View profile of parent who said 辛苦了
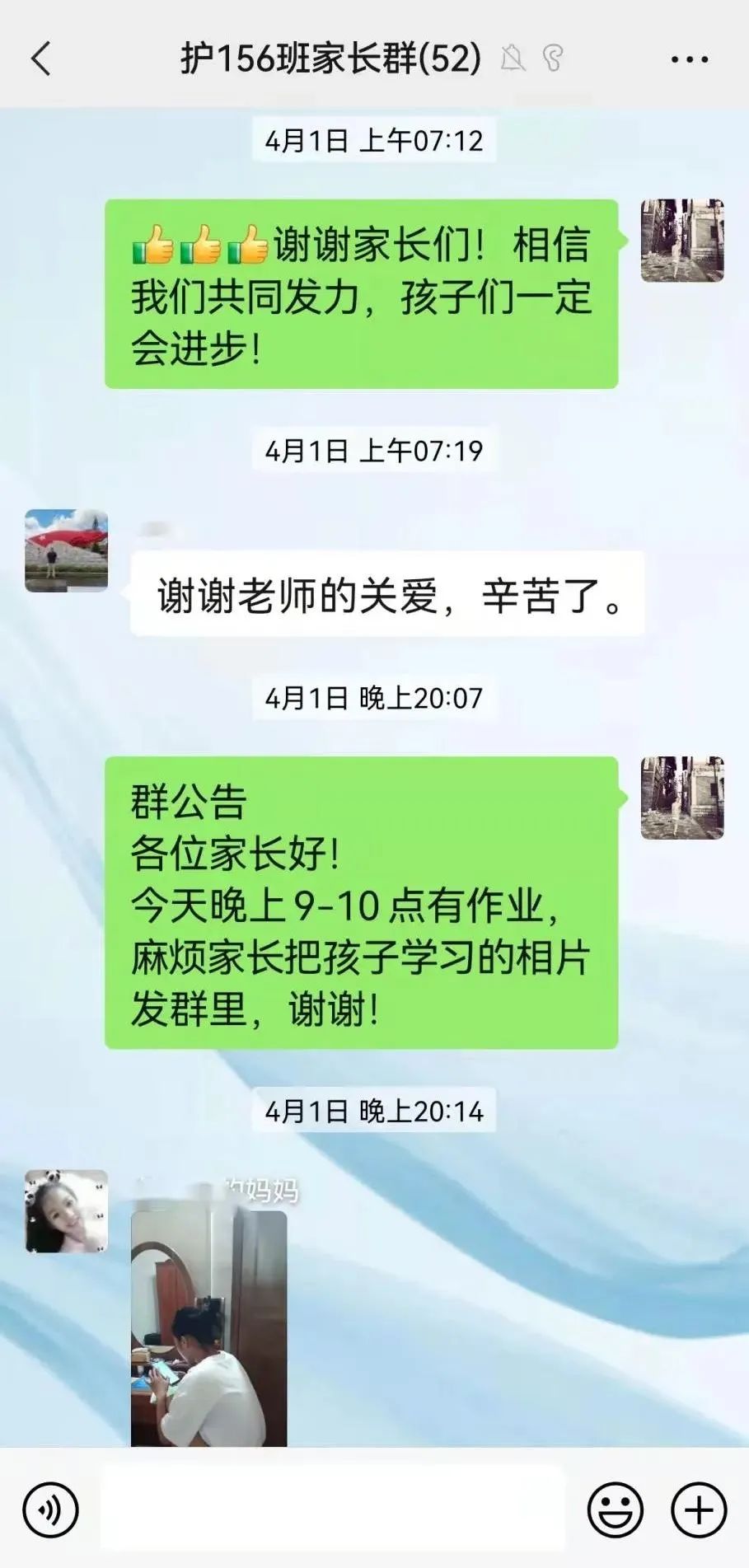 [66, 550]
